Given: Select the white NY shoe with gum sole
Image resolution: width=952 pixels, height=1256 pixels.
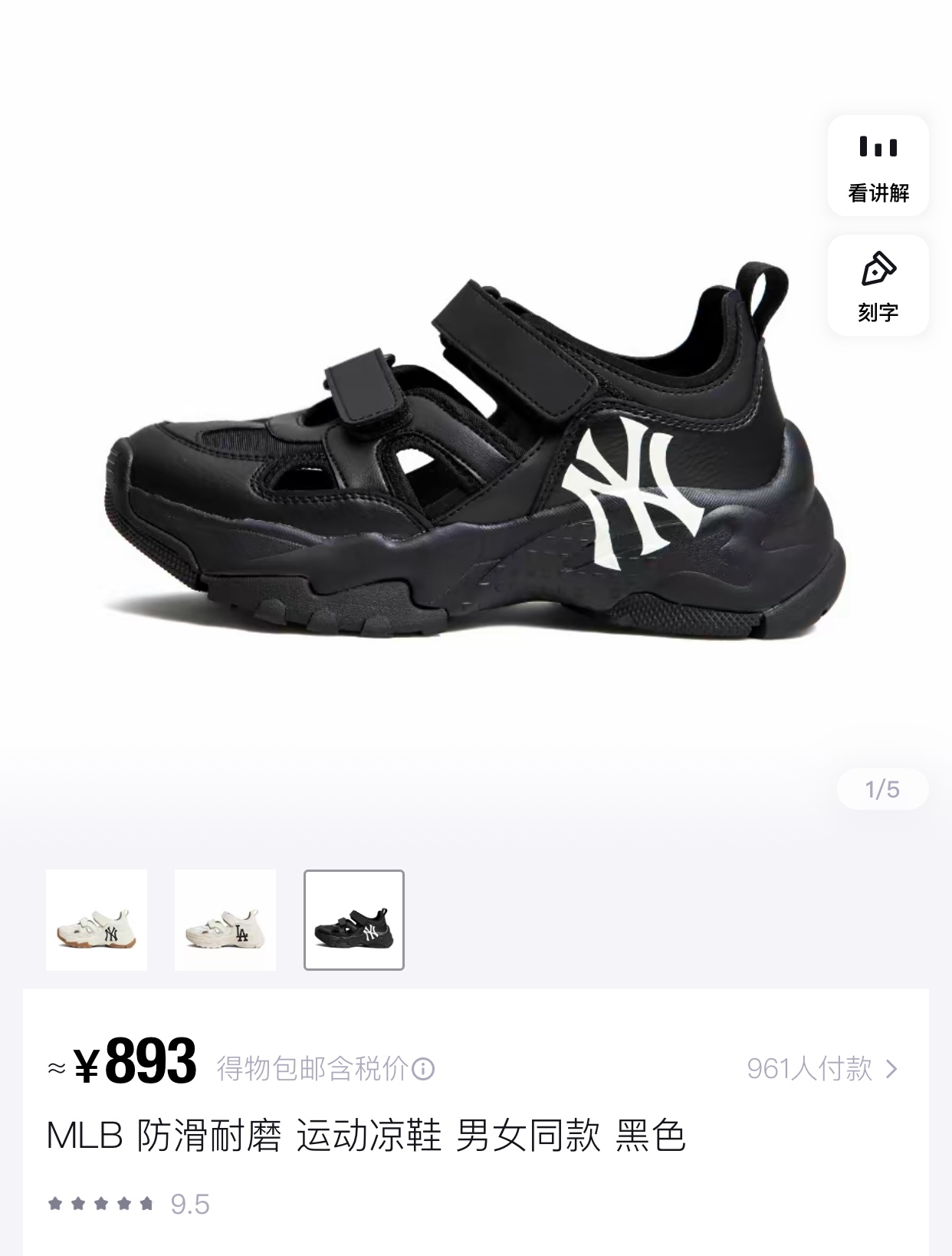Looking at the screenshot, I should (x=97, y=920).
